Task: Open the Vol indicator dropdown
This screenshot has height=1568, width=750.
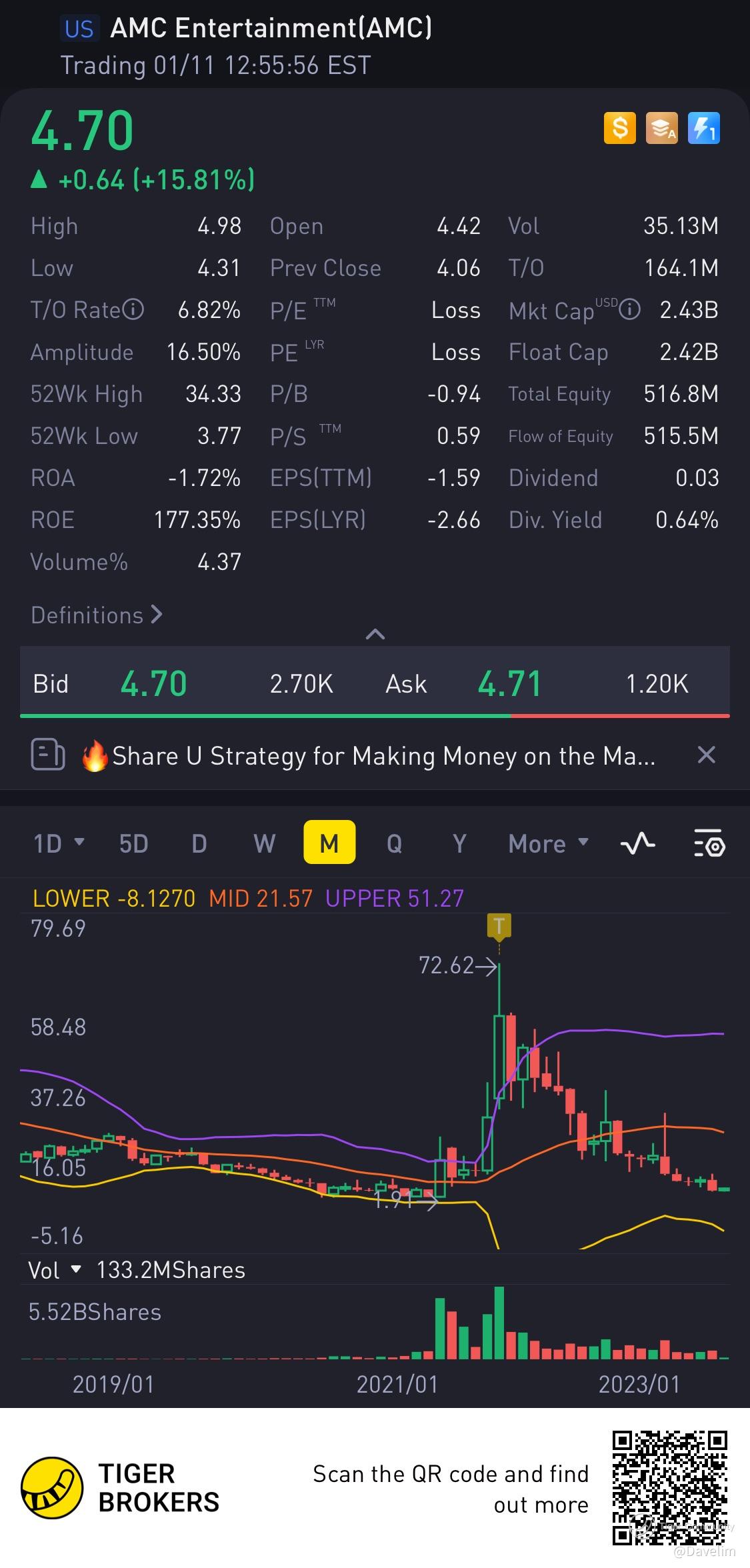Action: click(55, 1270)
